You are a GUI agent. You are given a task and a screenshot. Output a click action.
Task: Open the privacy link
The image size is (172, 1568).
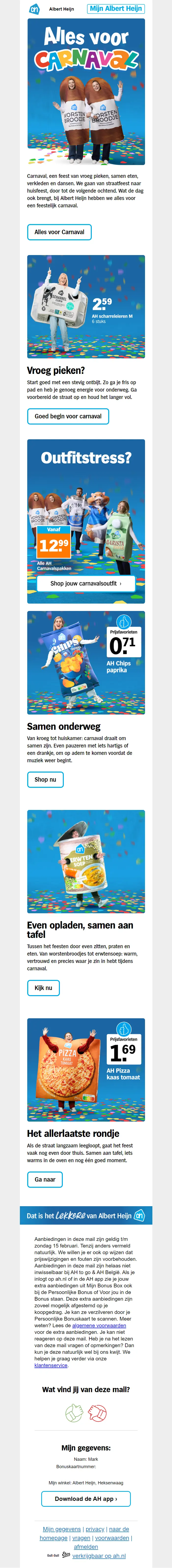point(95,1529)
